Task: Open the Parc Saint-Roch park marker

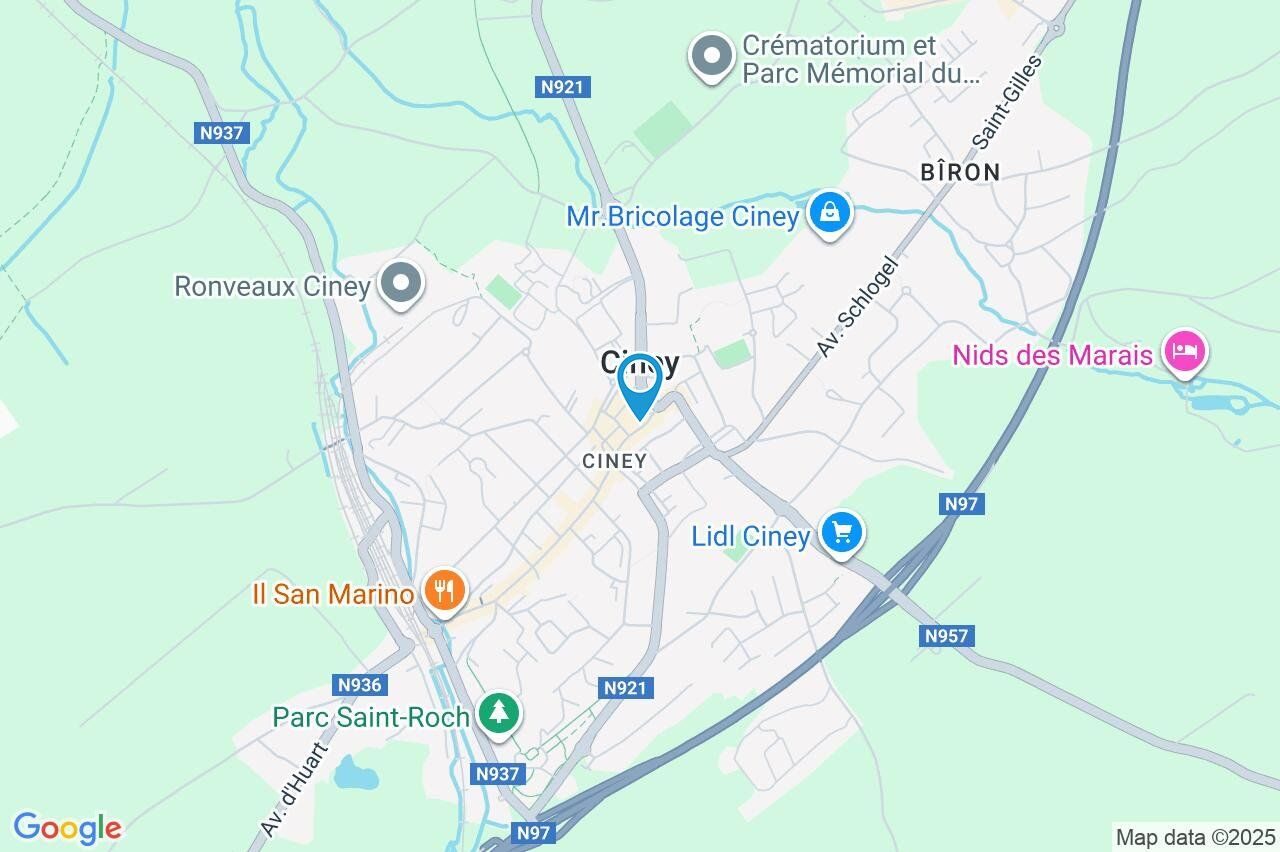Action: pos(498,714)
